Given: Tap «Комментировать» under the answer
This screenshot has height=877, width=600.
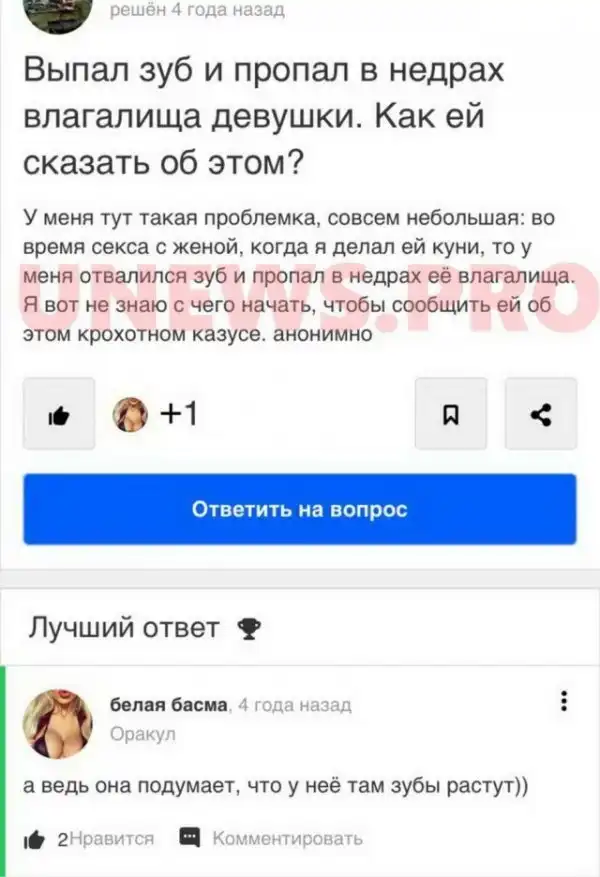Looking at the screenshot, I should [x=272, y=839].
